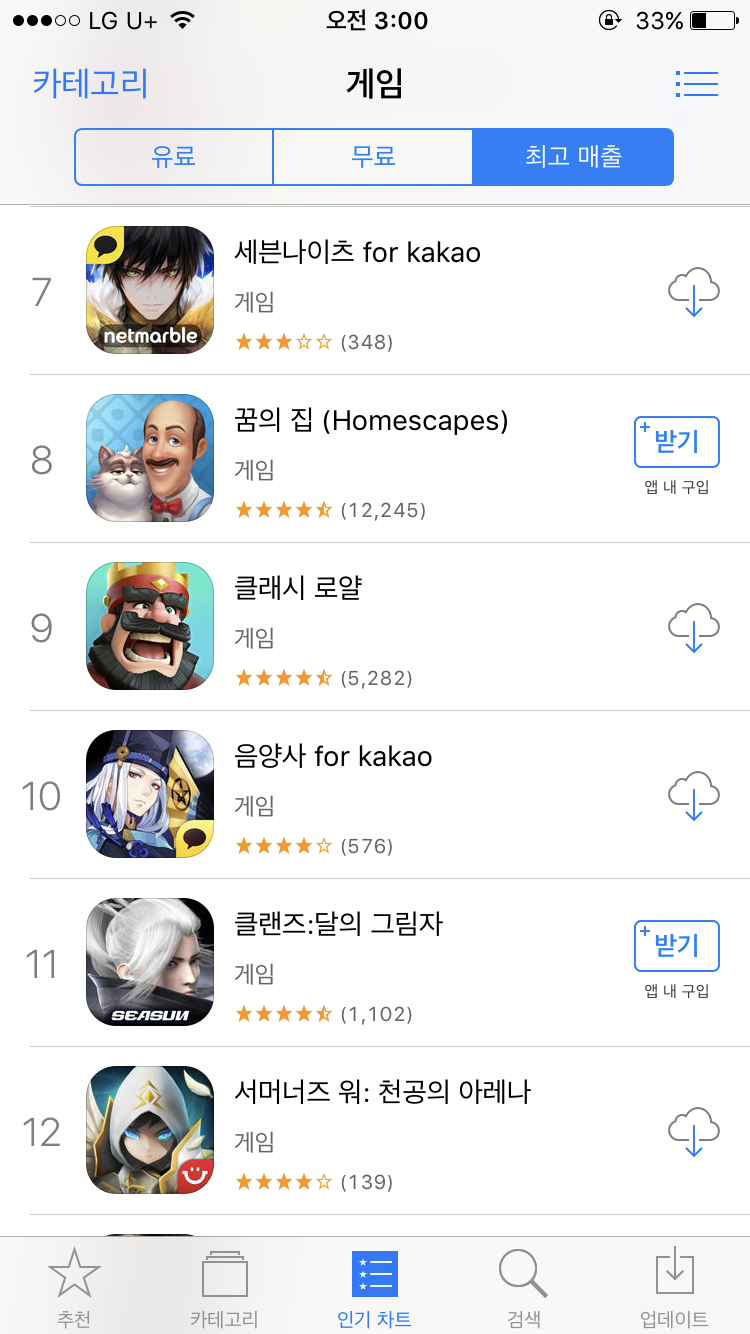Screen dimensions: 750x1334
Task: Switch to the 유료 segment
Action: [174, 157]
